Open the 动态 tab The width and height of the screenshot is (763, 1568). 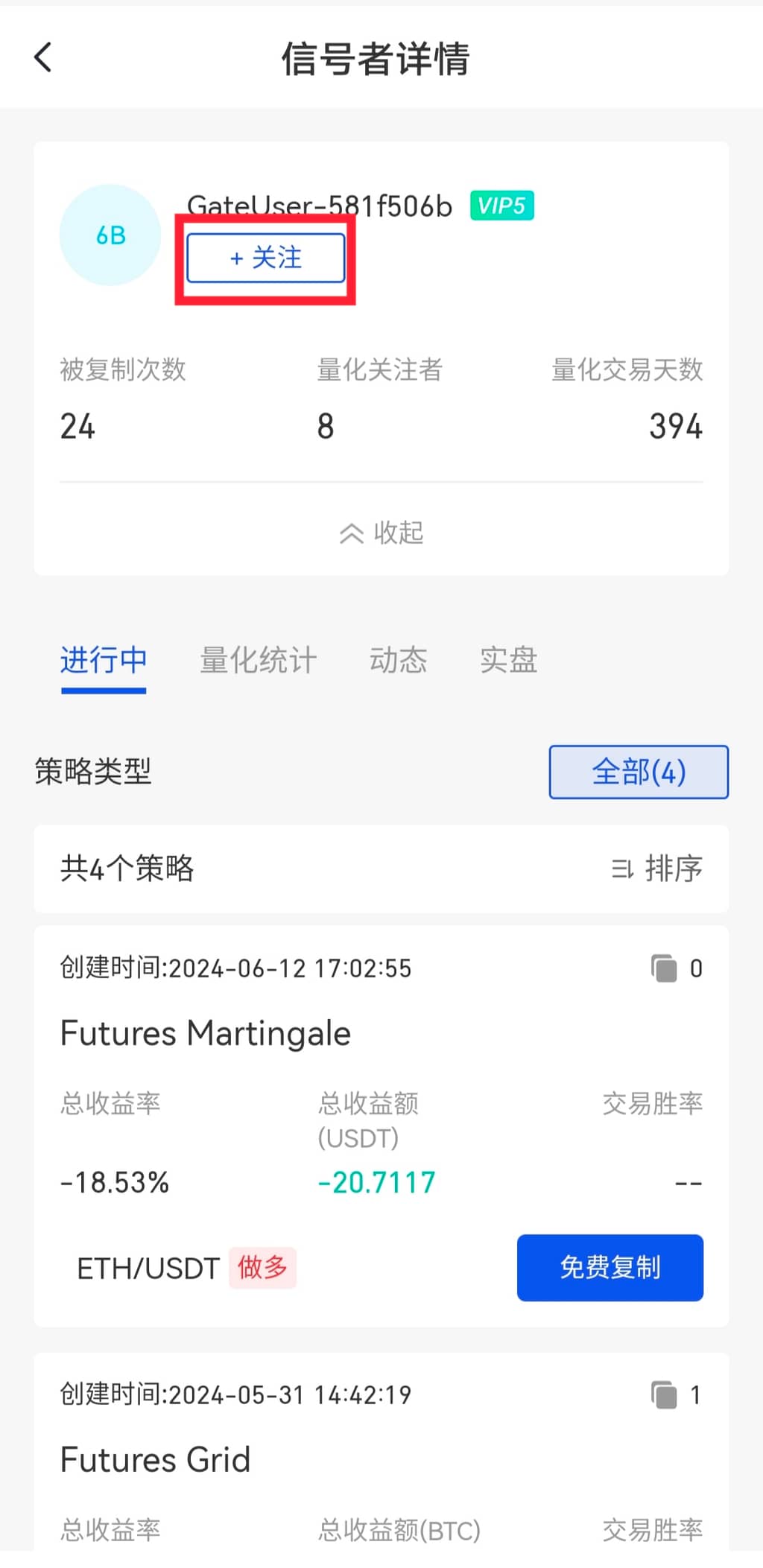398,661
